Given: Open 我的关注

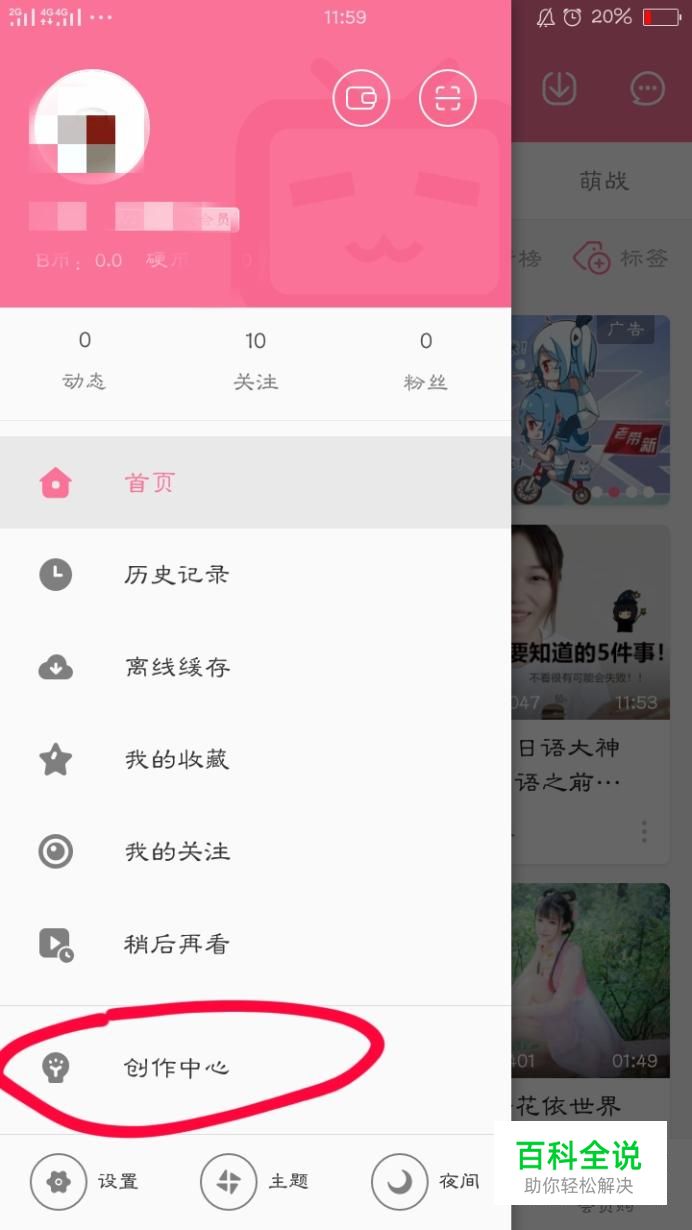Looking at the screenshot, I should pos(177,852).
